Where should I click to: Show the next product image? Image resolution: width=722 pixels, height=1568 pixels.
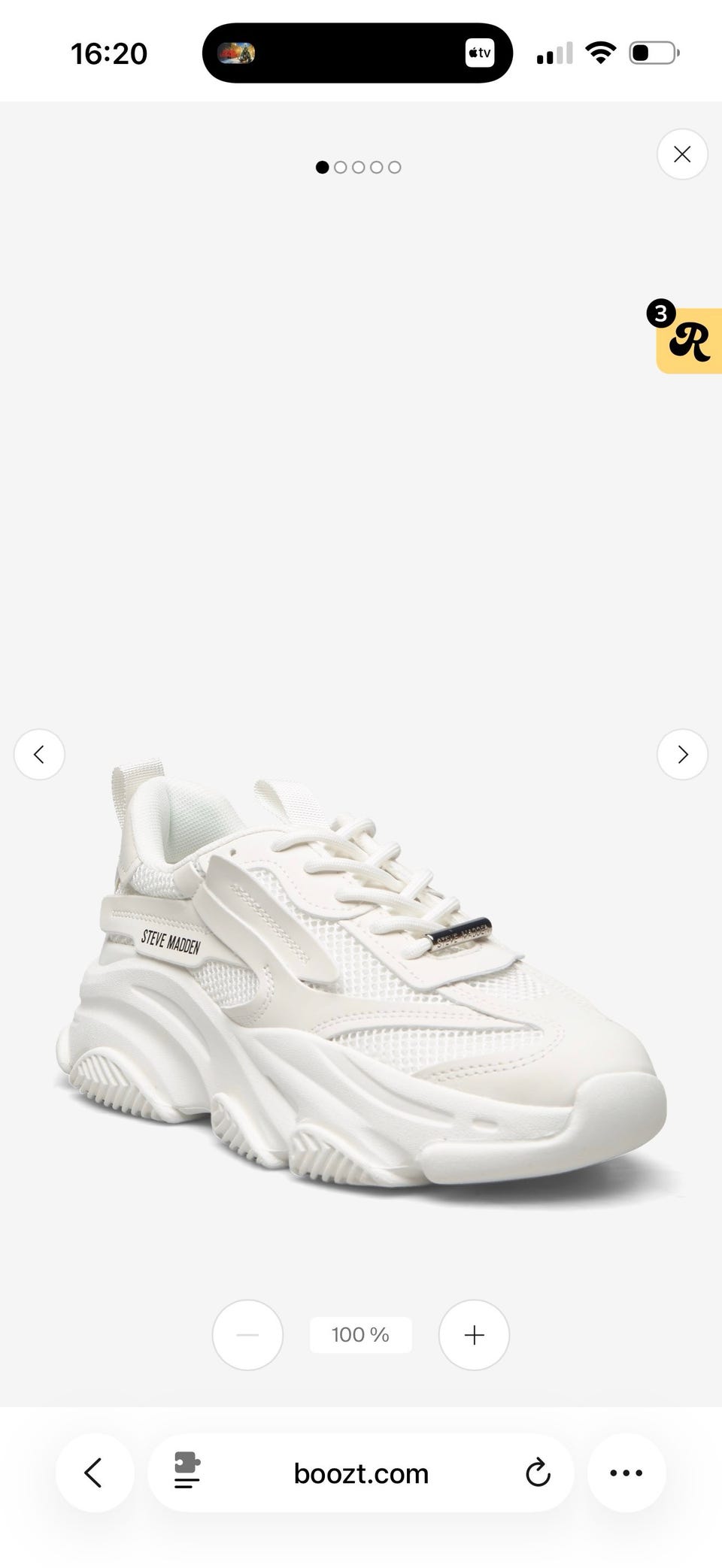tap(682, 754)
